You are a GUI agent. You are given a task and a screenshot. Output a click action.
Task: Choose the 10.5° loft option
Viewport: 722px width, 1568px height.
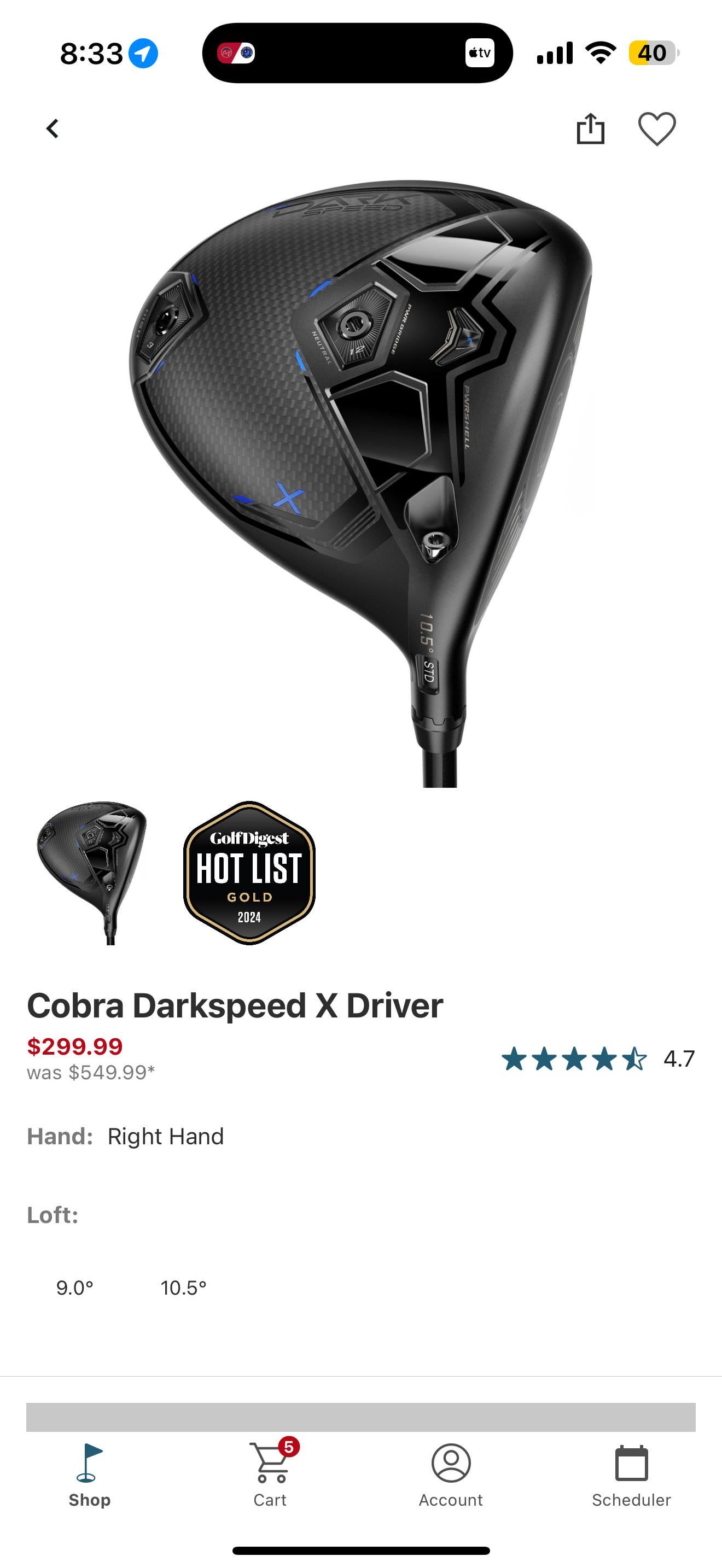tap(183, 1288)
